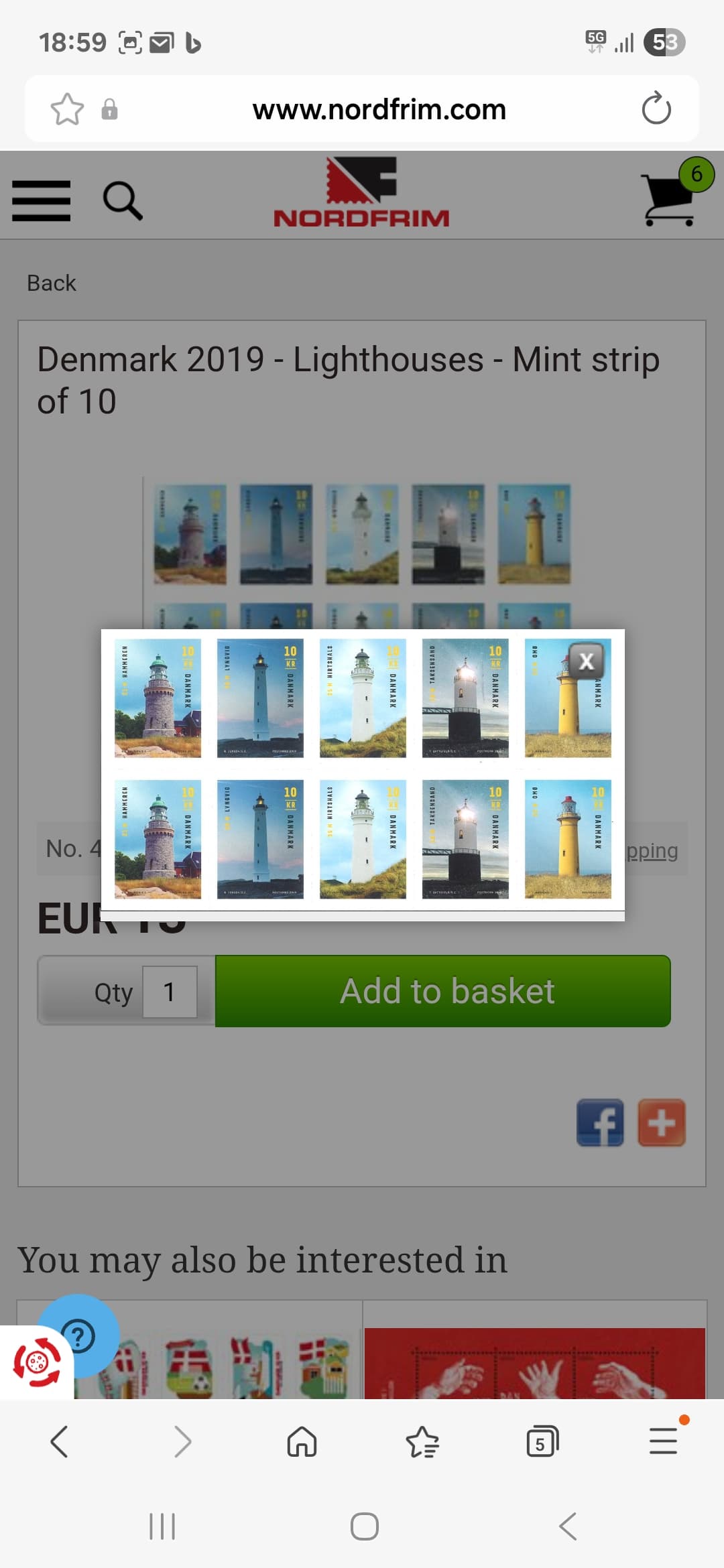Navigate back in browser toolbar
Image resolution: width=724 pixels, height=1568 pixels.
point(59,1441)
